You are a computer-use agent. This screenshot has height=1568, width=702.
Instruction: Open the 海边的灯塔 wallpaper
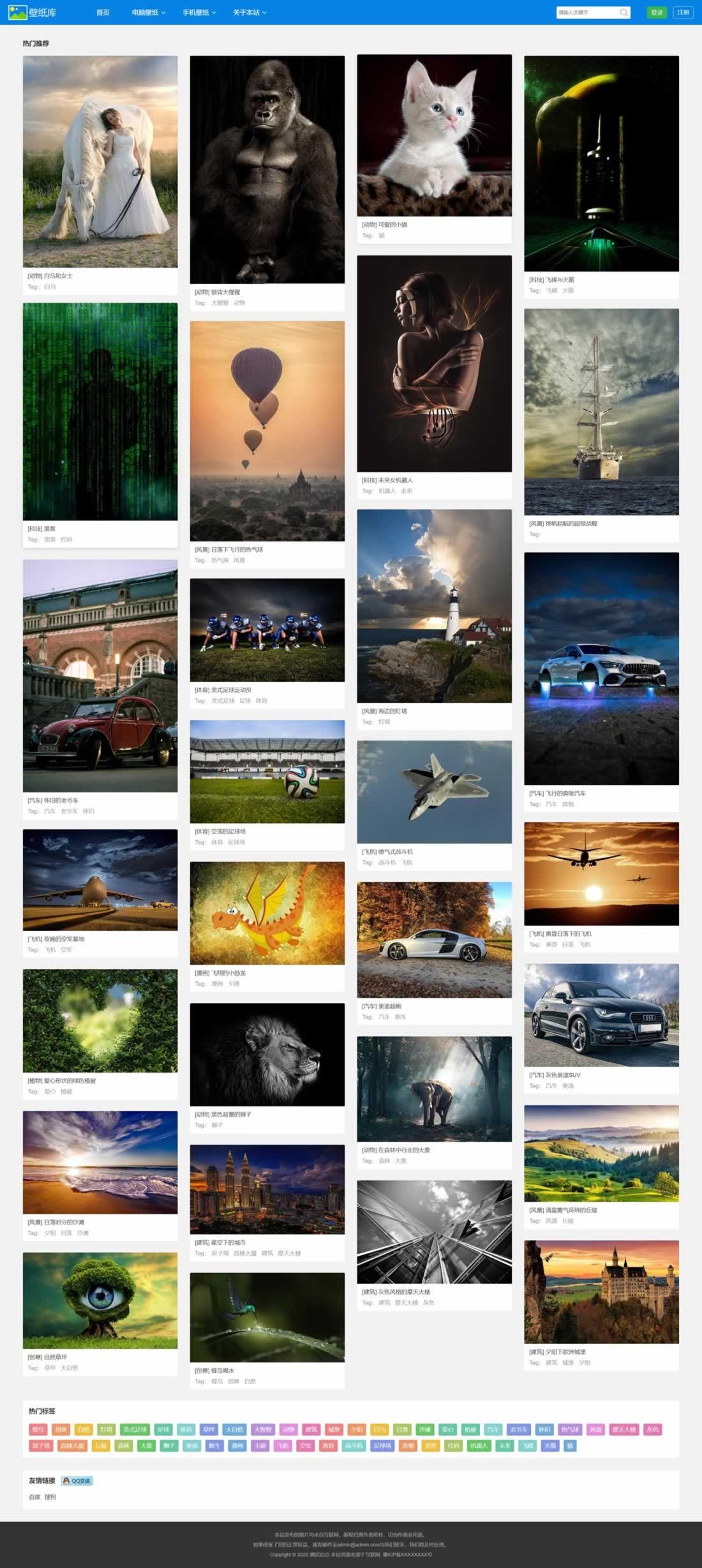click(x=434, y=606)
